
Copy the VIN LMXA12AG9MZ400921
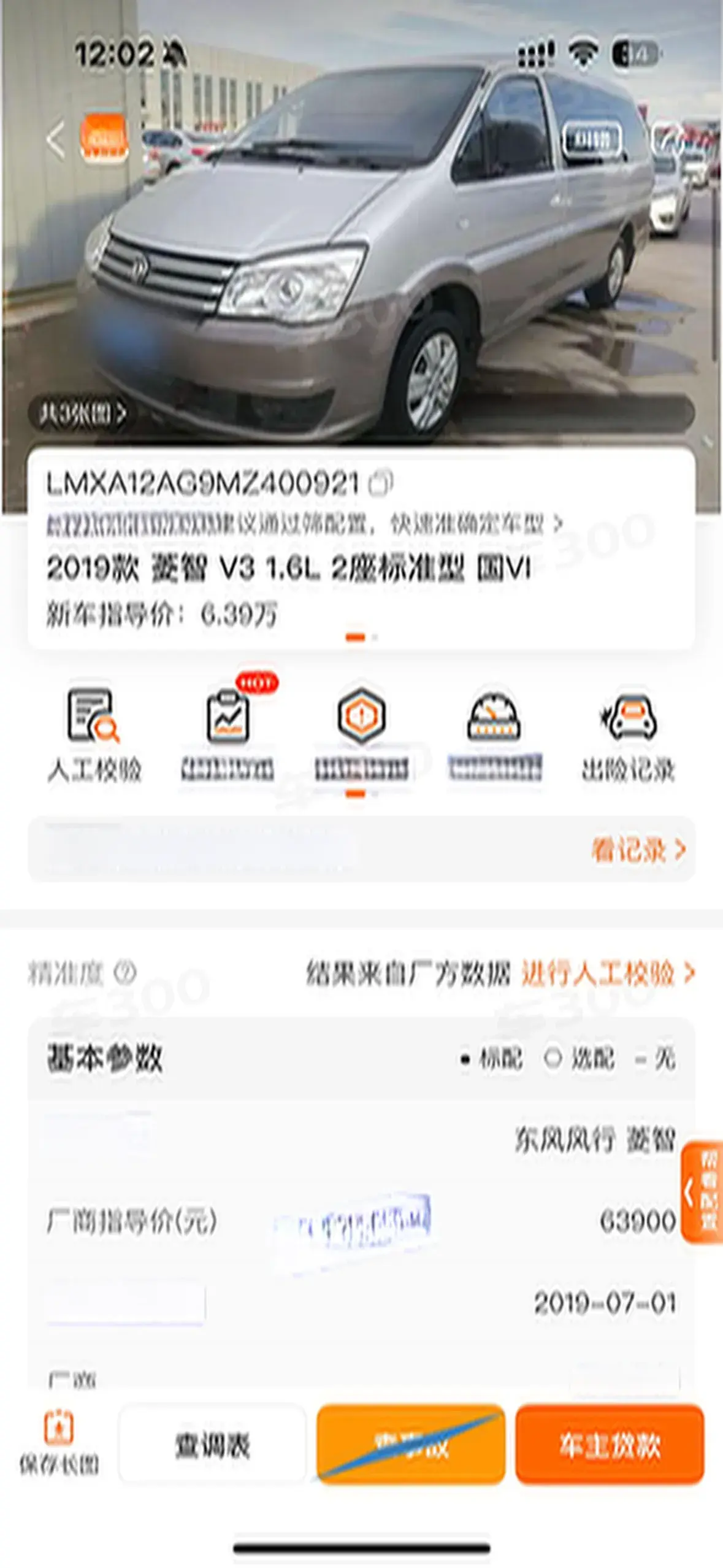pos(380,483)
